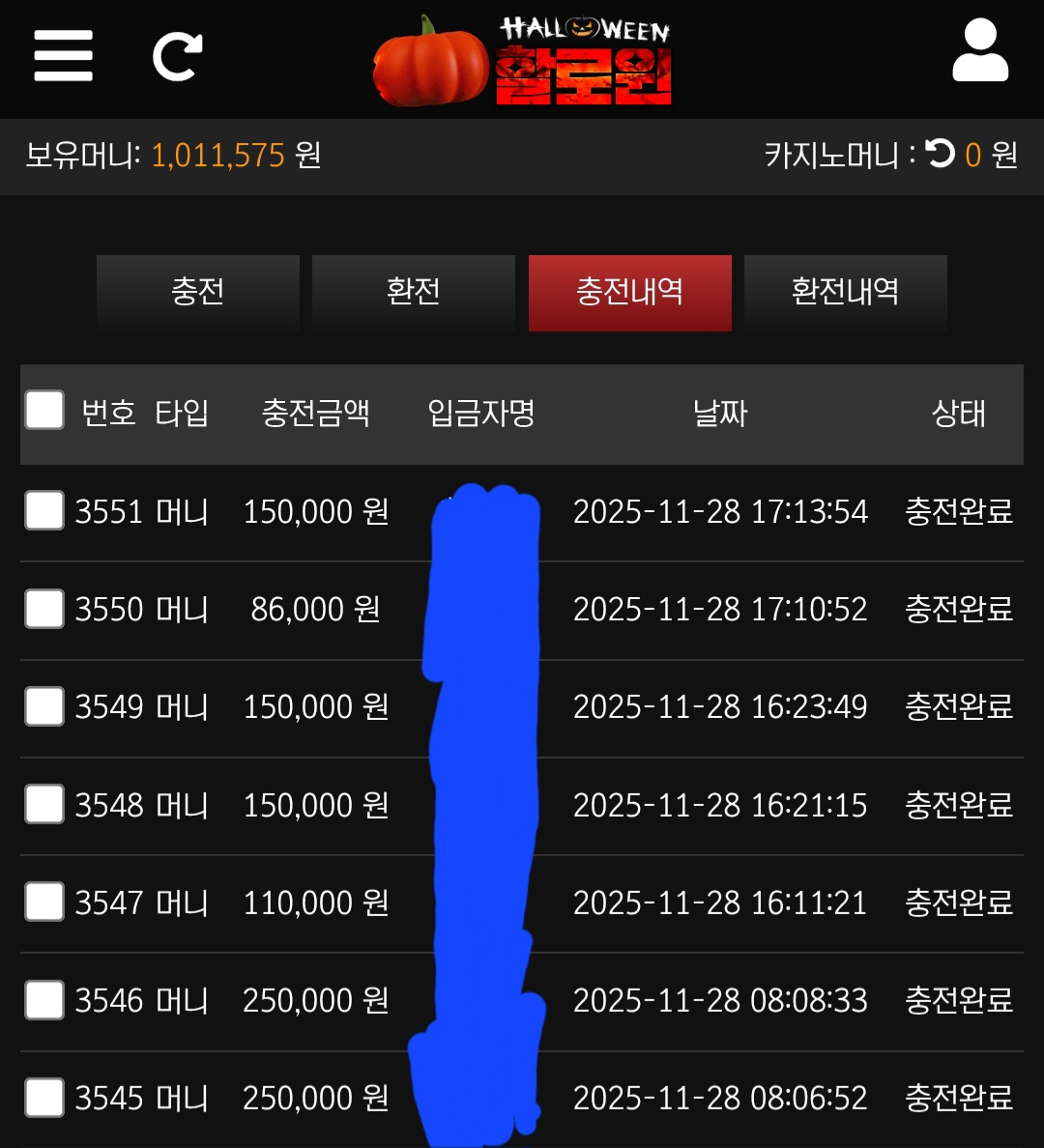Tap the refresh icon in header
This screenshot has height=1148, width=1044.
[x=178, y=56]
